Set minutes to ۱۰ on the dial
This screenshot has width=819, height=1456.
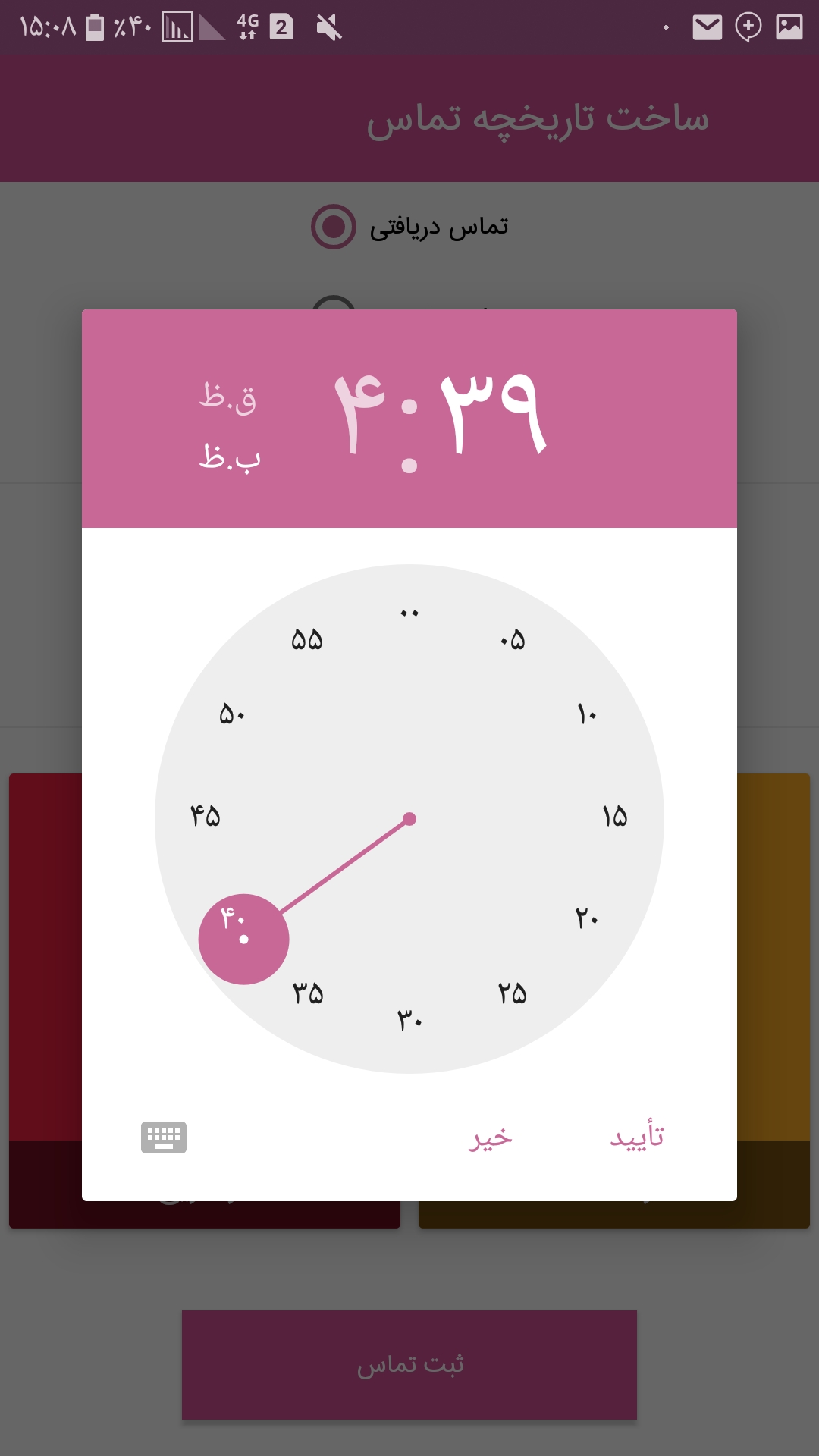587,714
